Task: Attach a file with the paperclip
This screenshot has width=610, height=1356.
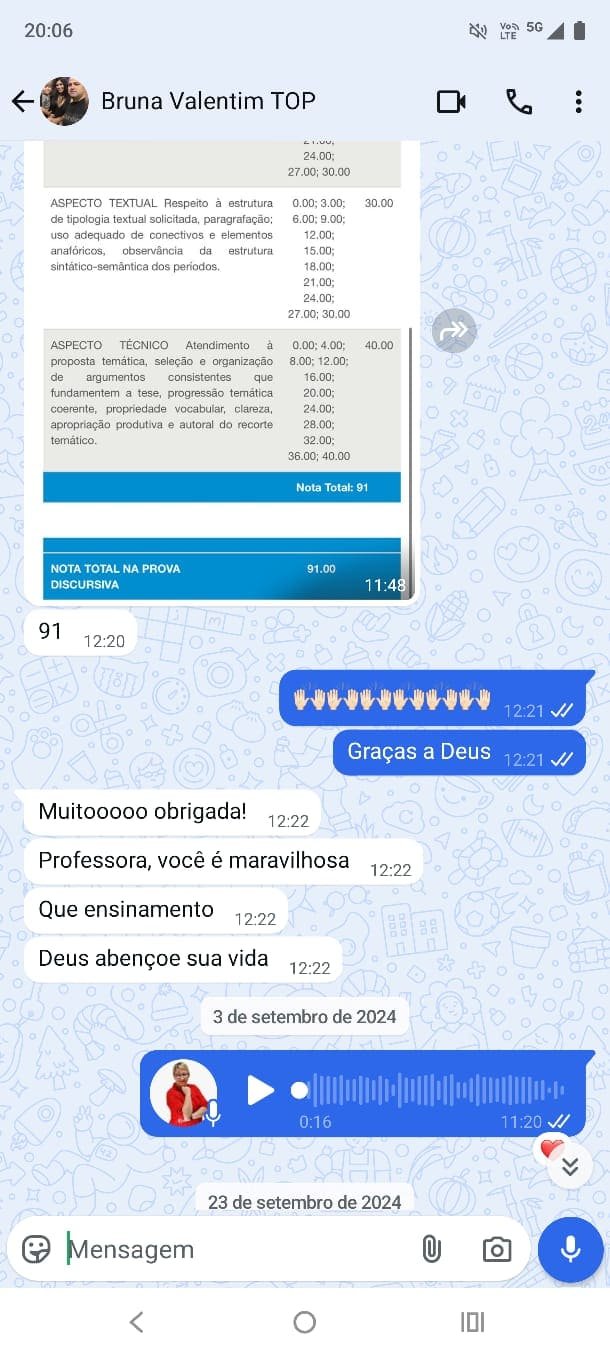Action: tap(431, 1249)
